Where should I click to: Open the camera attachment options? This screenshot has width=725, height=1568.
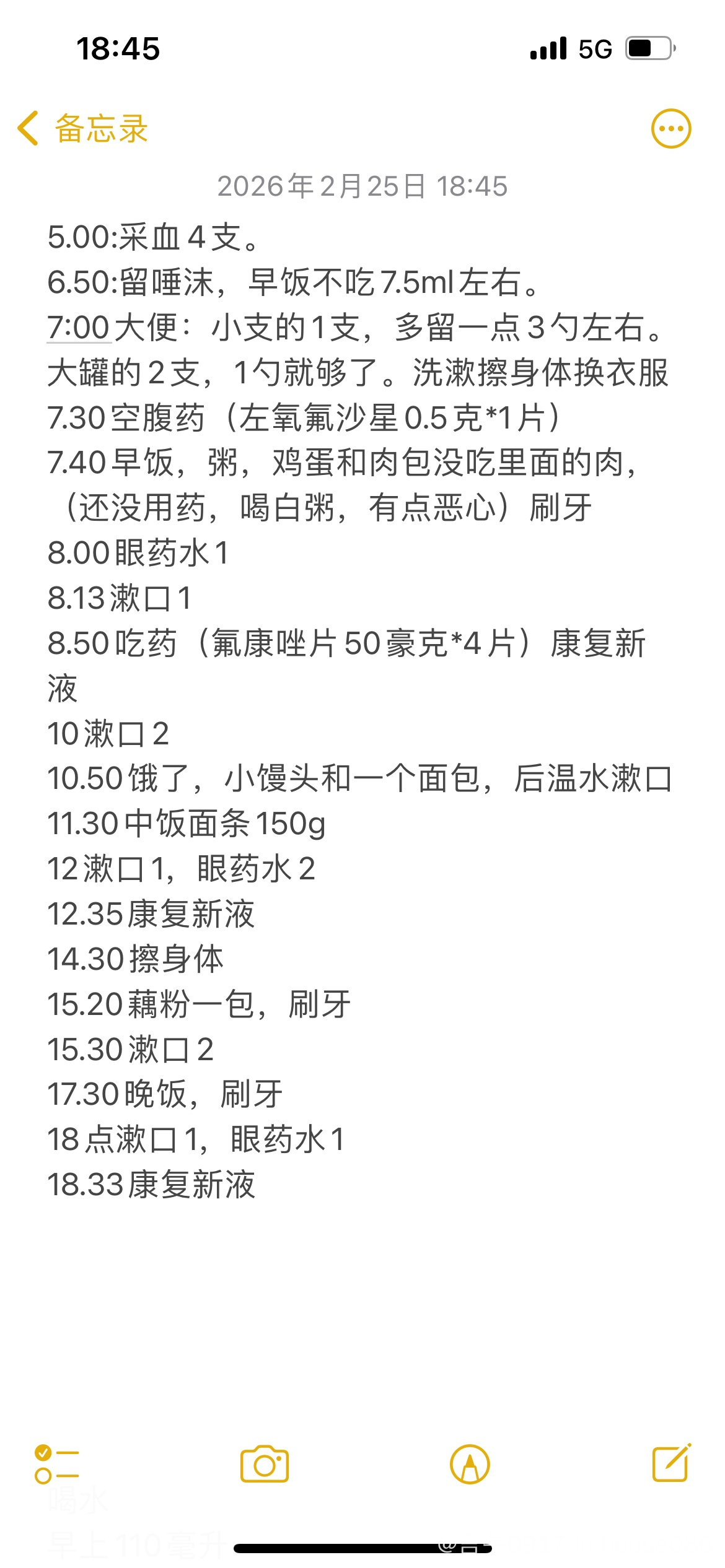265,1465
